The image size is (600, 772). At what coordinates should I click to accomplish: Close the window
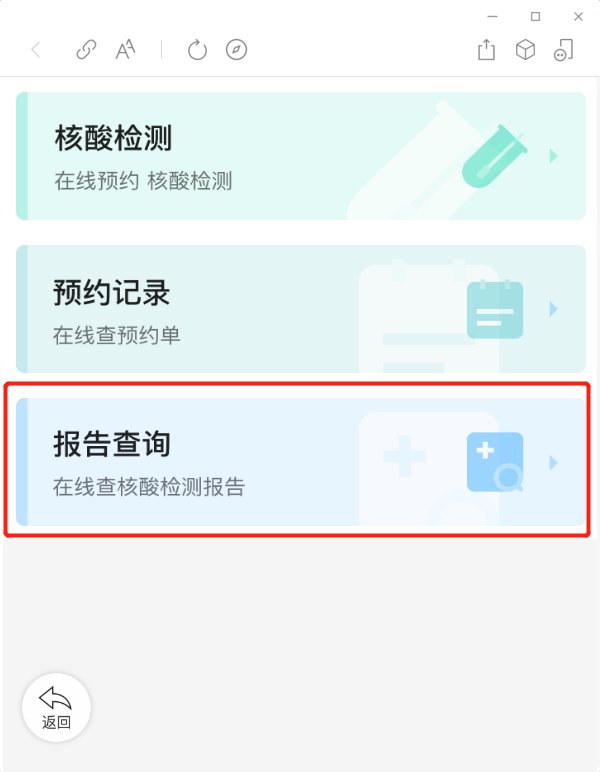point(578,16)
